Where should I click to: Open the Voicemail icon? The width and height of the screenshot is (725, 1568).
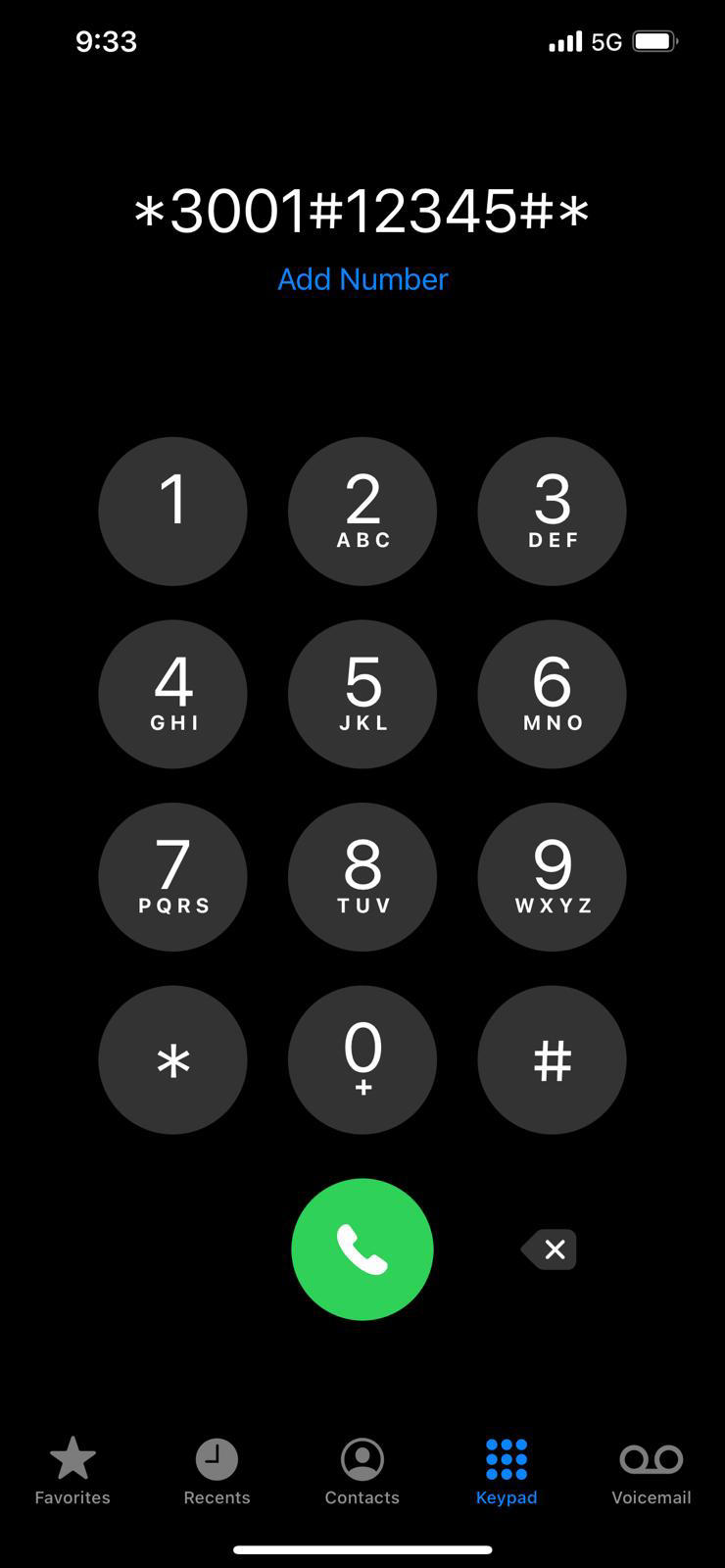point(651,1458)
